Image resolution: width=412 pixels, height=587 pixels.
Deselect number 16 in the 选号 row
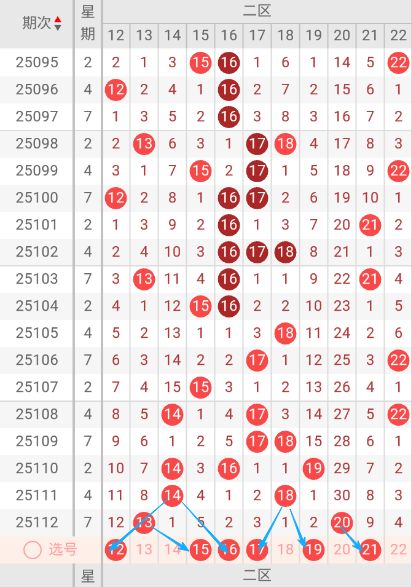point(229,550)
